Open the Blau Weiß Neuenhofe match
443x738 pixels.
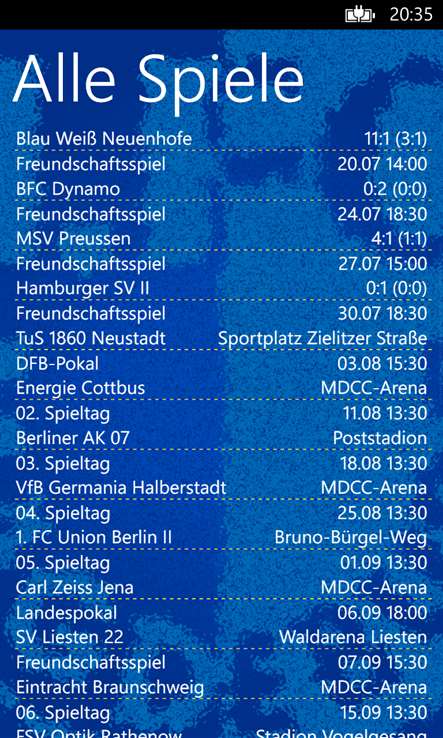coord(221,139)
